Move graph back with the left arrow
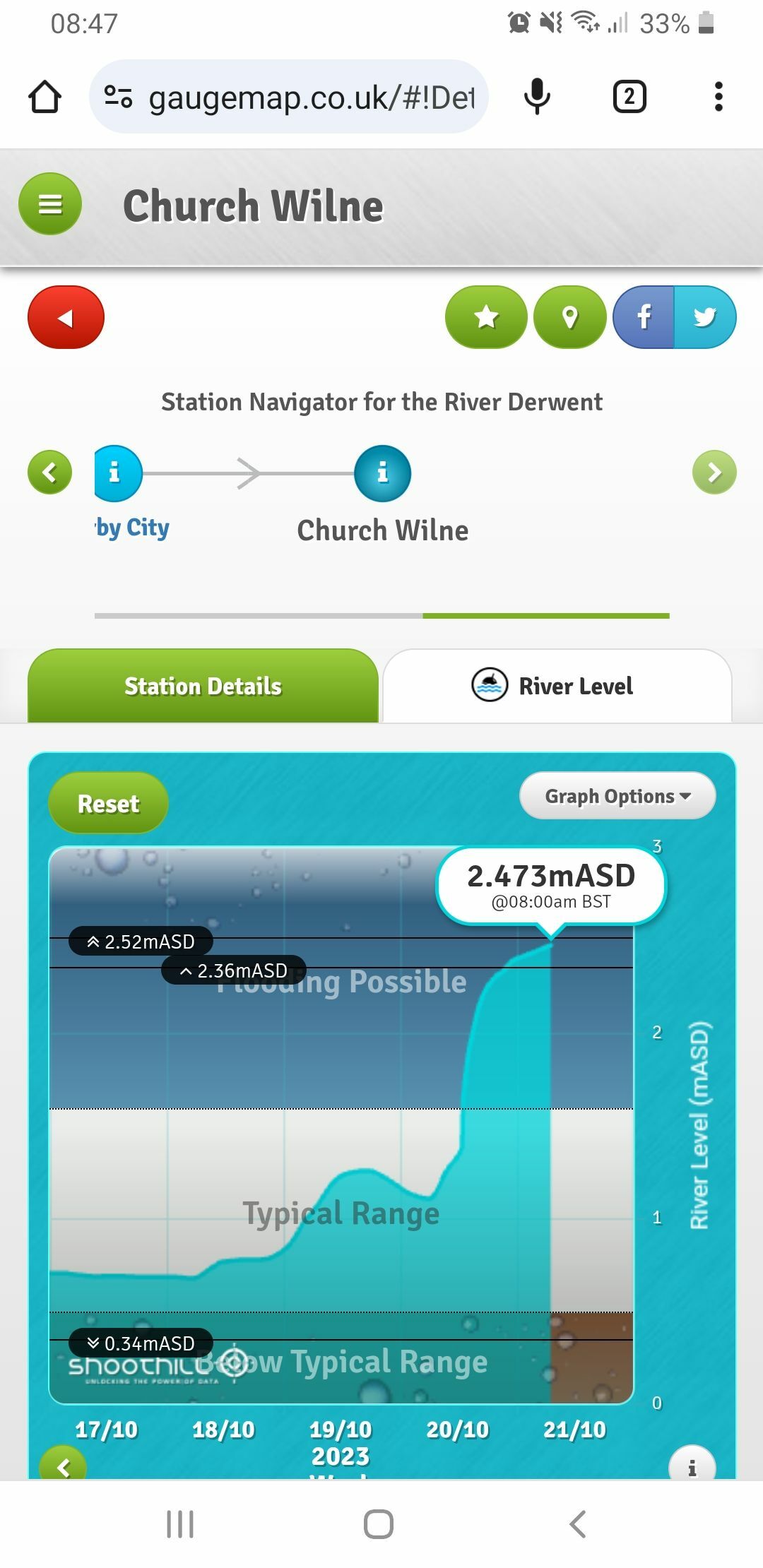The width and height of the screenshot is (763, 1568). [x=63, y=1466]
